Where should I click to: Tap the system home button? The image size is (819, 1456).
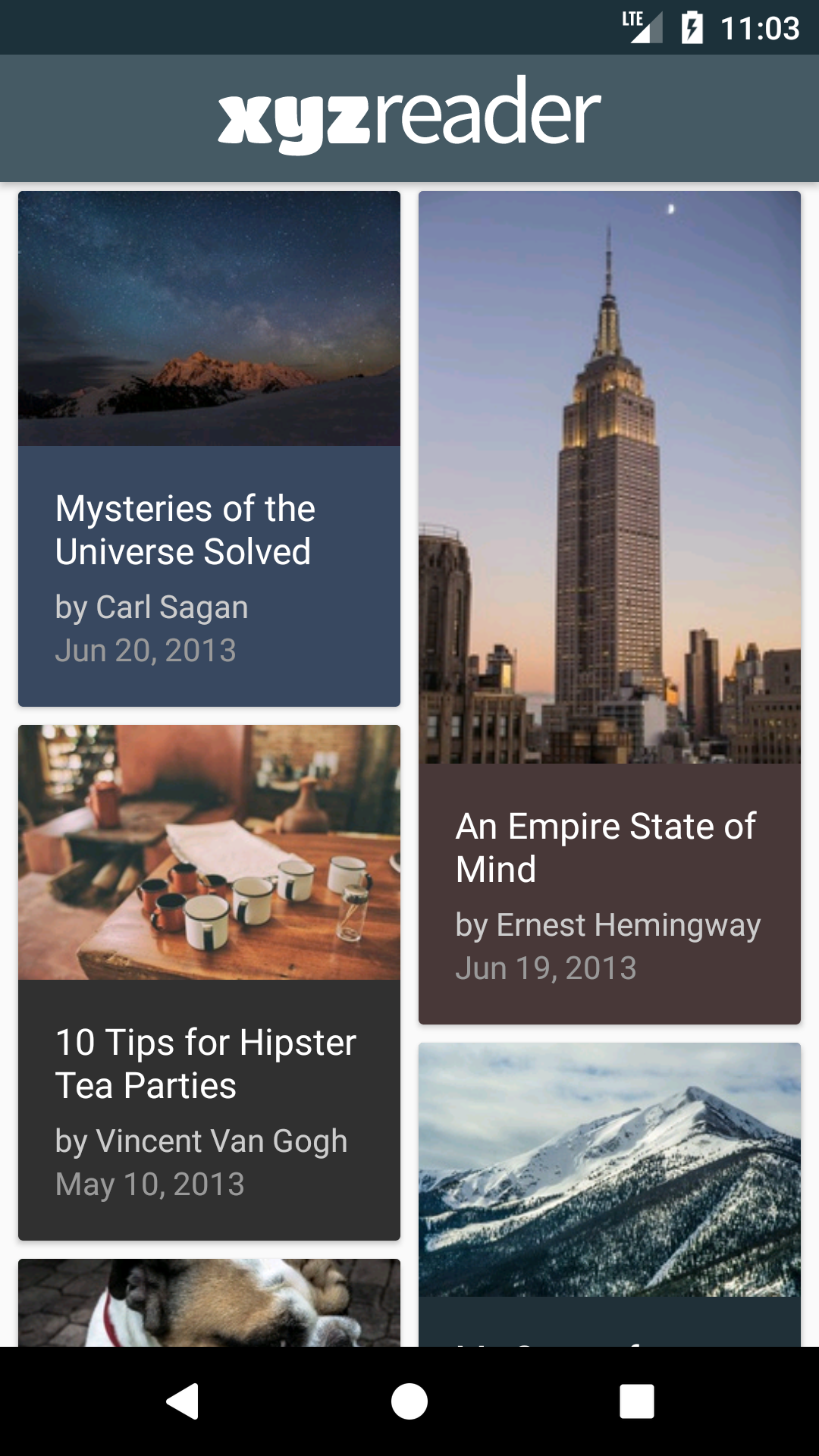pos(409,1401)
